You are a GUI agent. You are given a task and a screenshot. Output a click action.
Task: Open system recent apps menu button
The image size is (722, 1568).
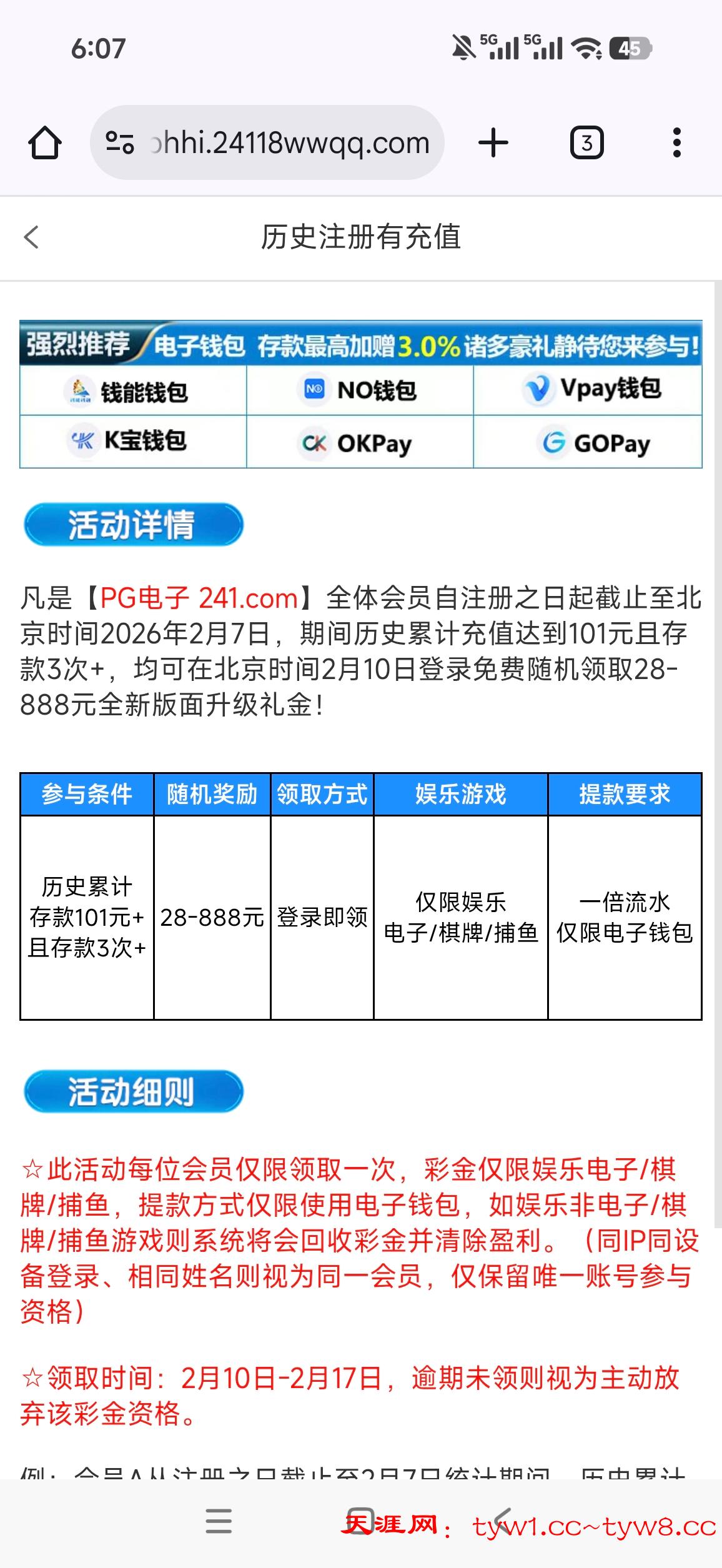(219, 1521)
